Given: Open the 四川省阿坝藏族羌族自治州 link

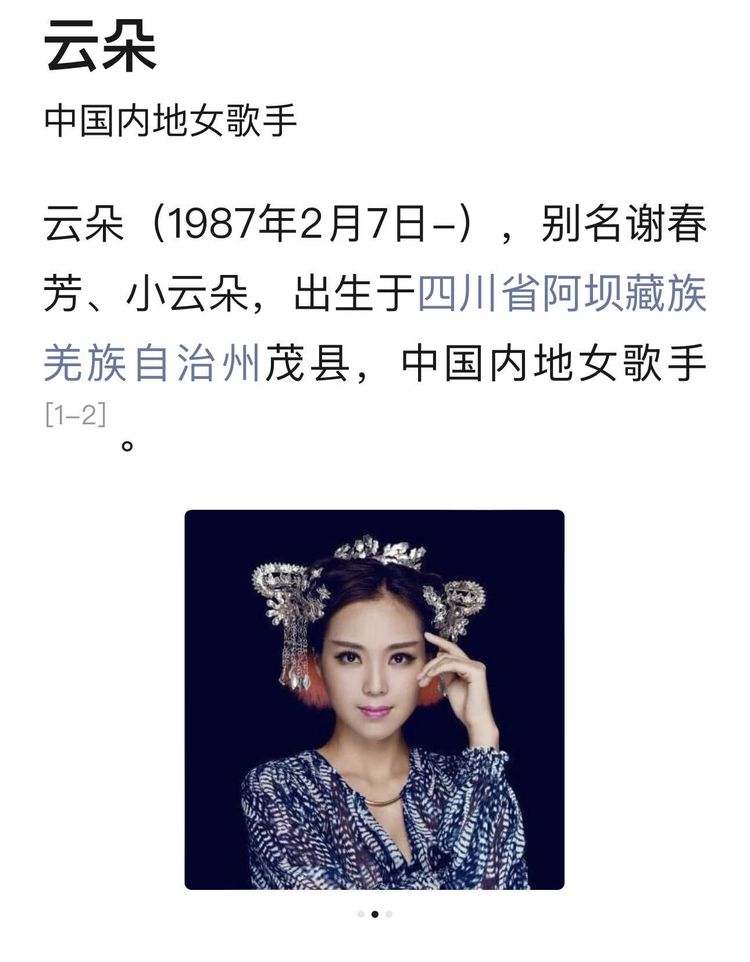Looking at the screenshot, I should pyautogui.click(x=561, y=296).
